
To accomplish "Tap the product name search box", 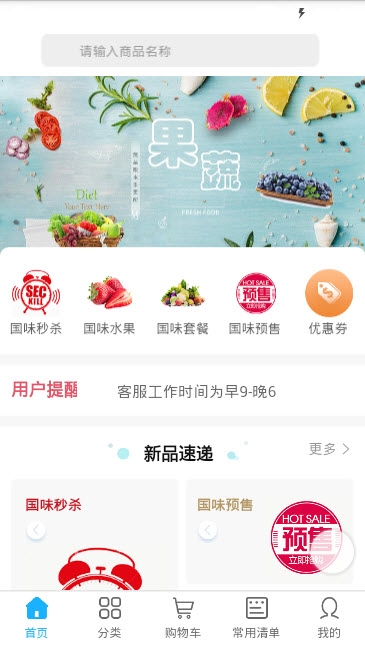I will click(180, 51).
